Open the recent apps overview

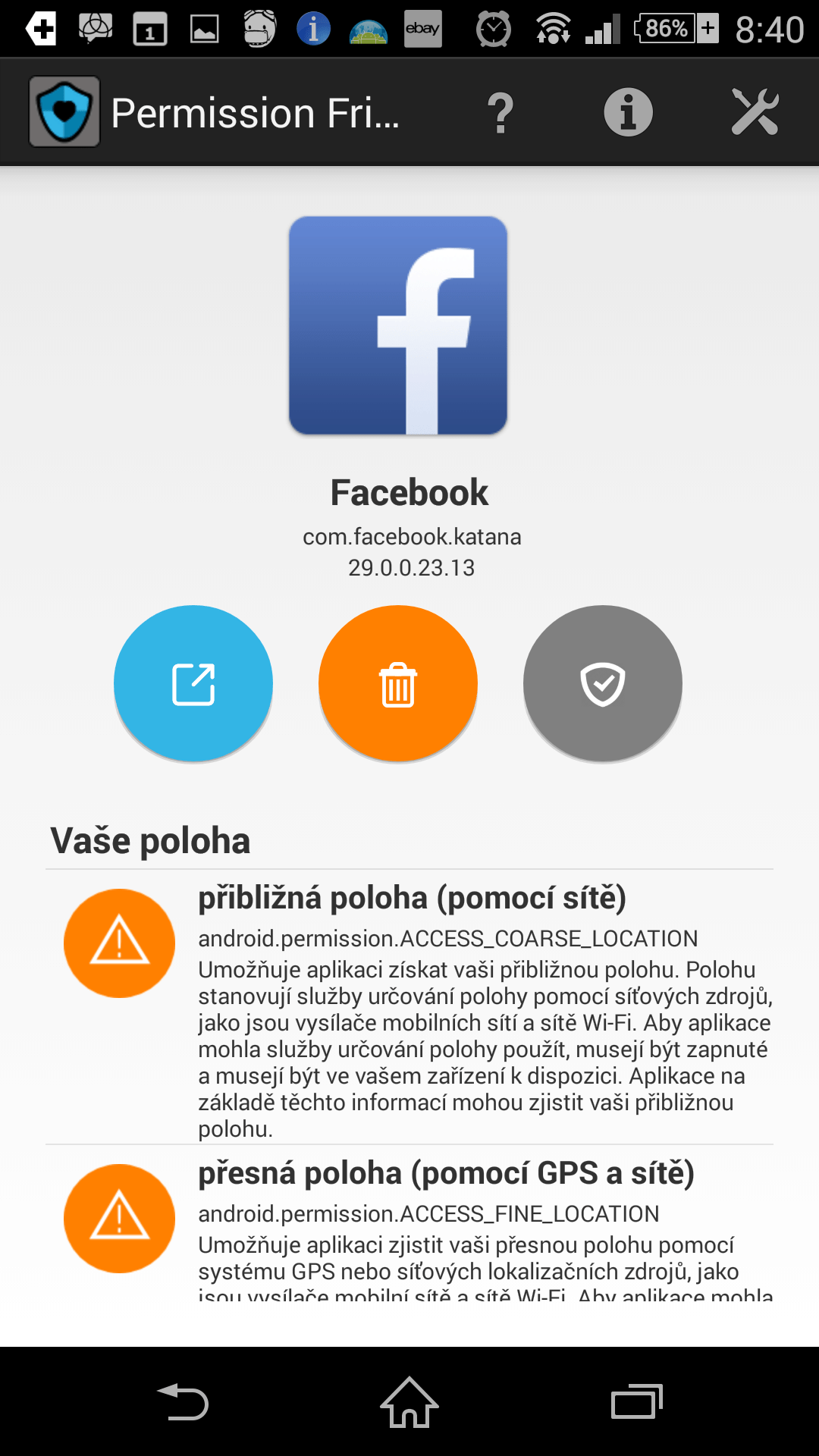tap(637, 1401)
